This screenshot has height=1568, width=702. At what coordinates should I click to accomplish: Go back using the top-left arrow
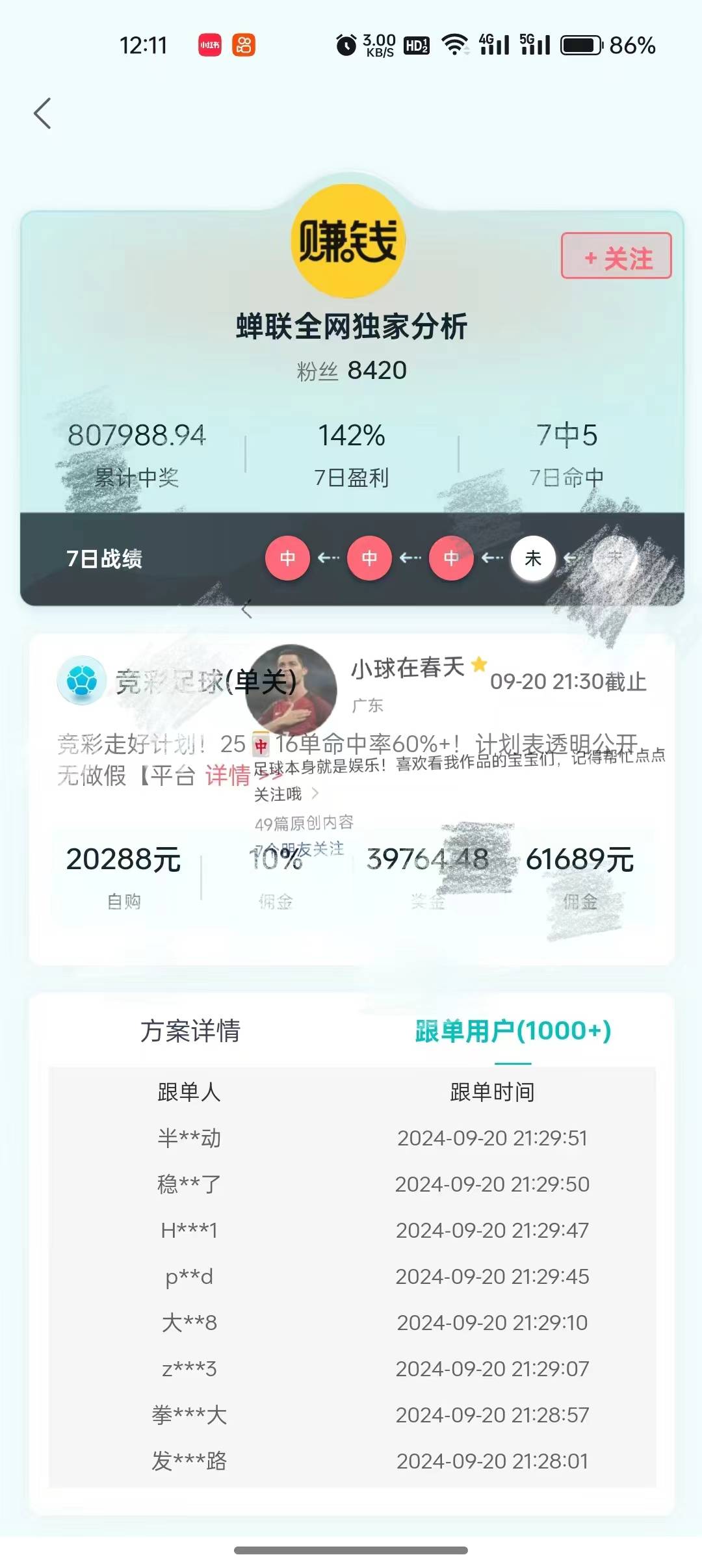pos(43,114)
